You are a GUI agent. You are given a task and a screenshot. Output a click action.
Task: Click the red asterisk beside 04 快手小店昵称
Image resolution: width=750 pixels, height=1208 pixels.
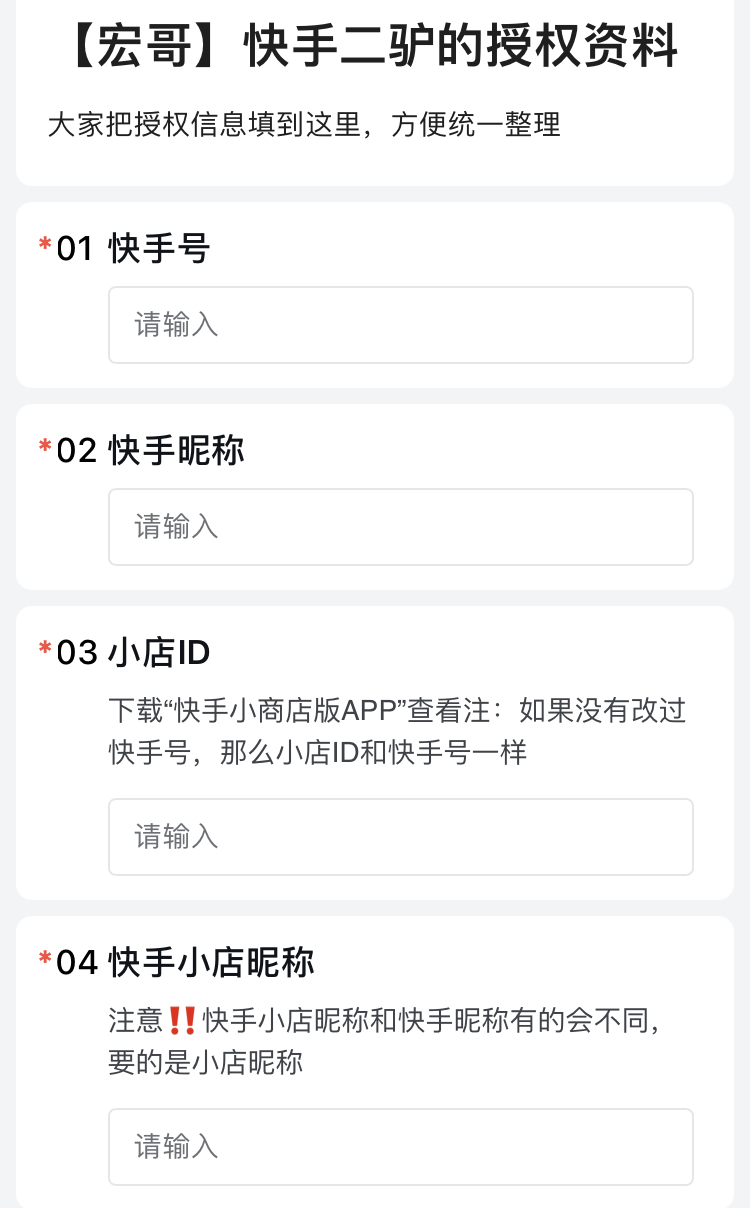pos(44,957)
